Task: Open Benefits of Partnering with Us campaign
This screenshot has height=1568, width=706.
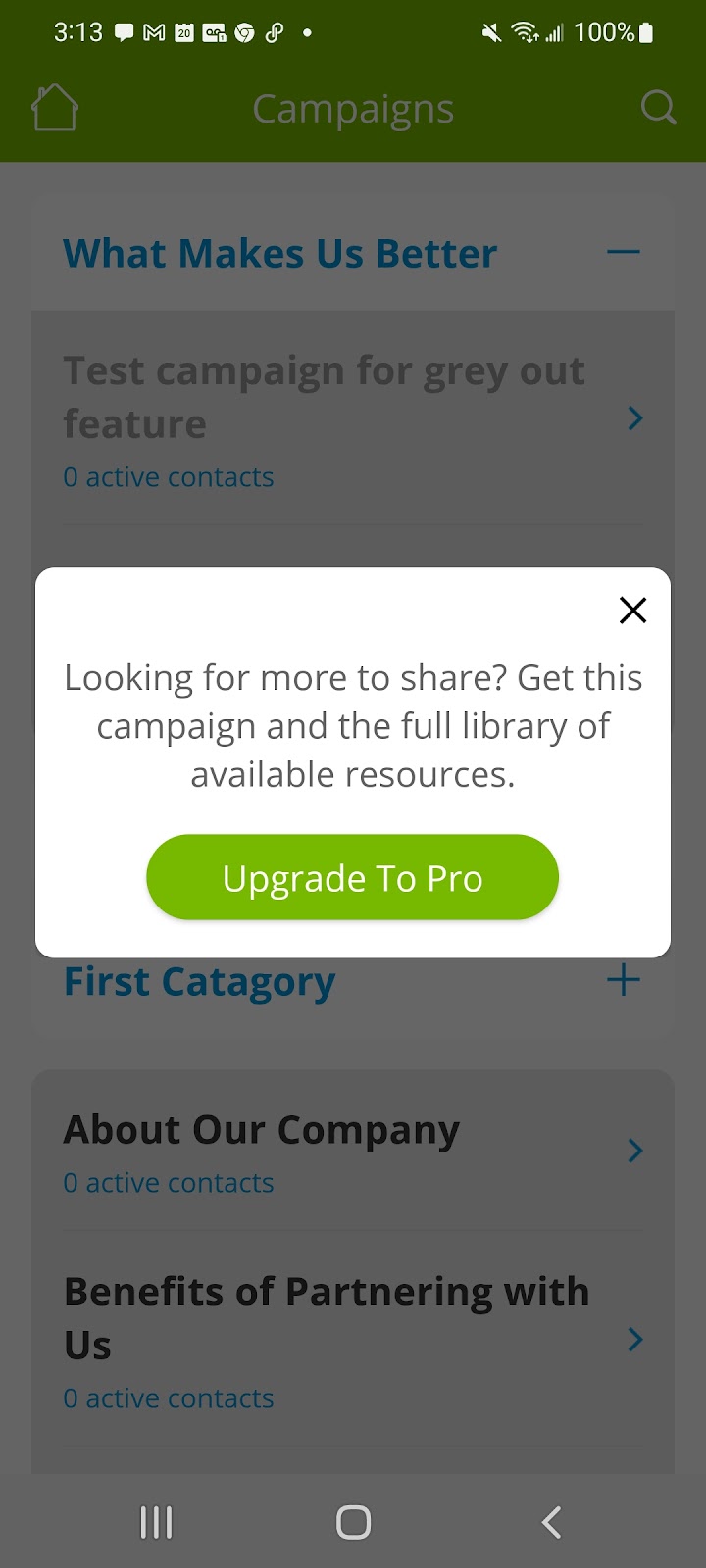Action: pos(353,1339)
